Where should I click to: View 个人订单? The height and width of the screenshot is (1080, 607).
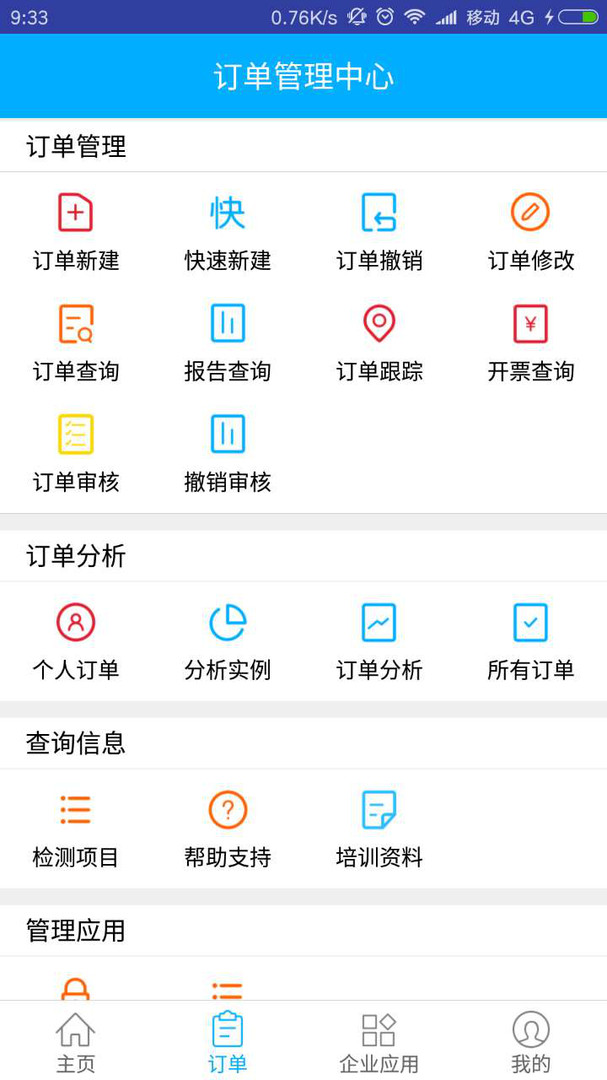click(x=76, y=642)
